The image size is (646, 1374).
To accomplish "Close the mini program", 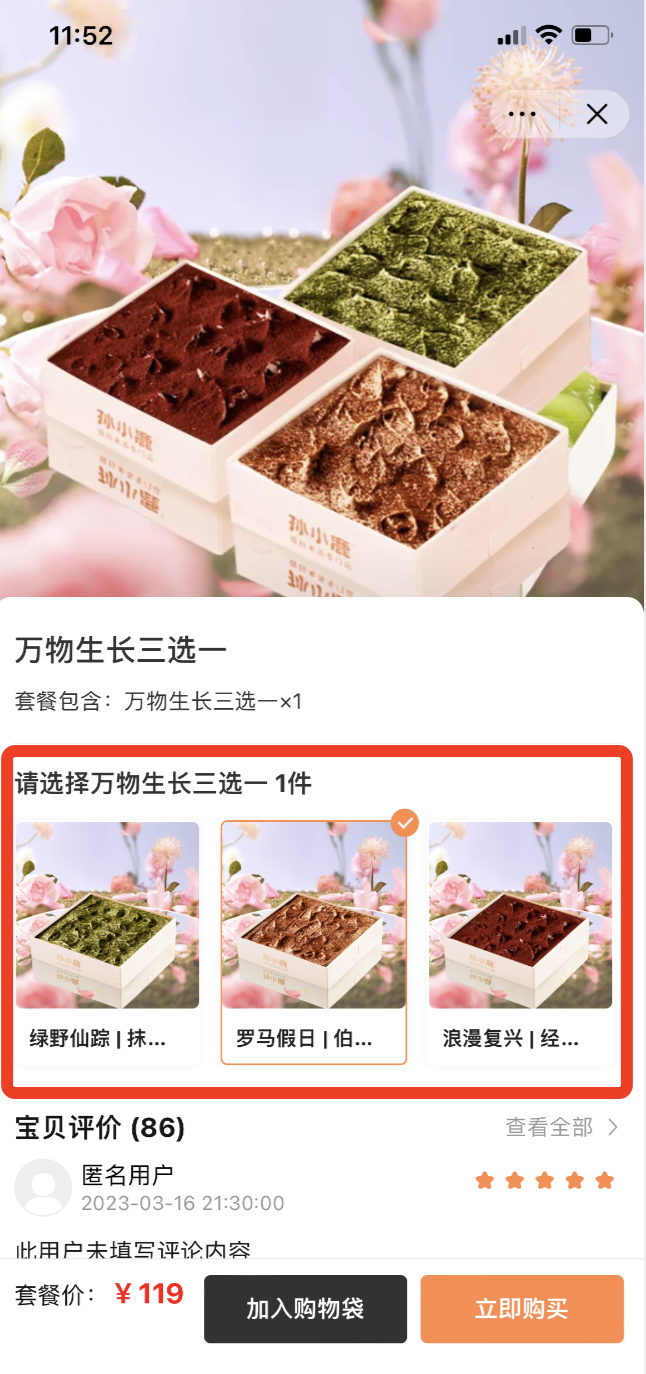I will coord(597,115).
